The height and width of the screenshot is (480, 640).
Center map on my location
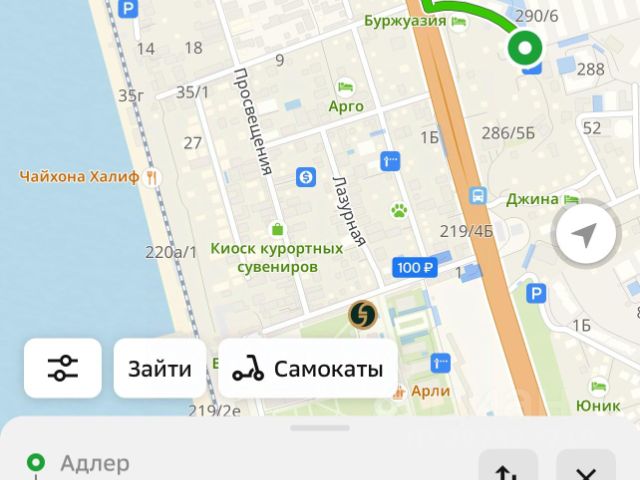click(584, 236)
